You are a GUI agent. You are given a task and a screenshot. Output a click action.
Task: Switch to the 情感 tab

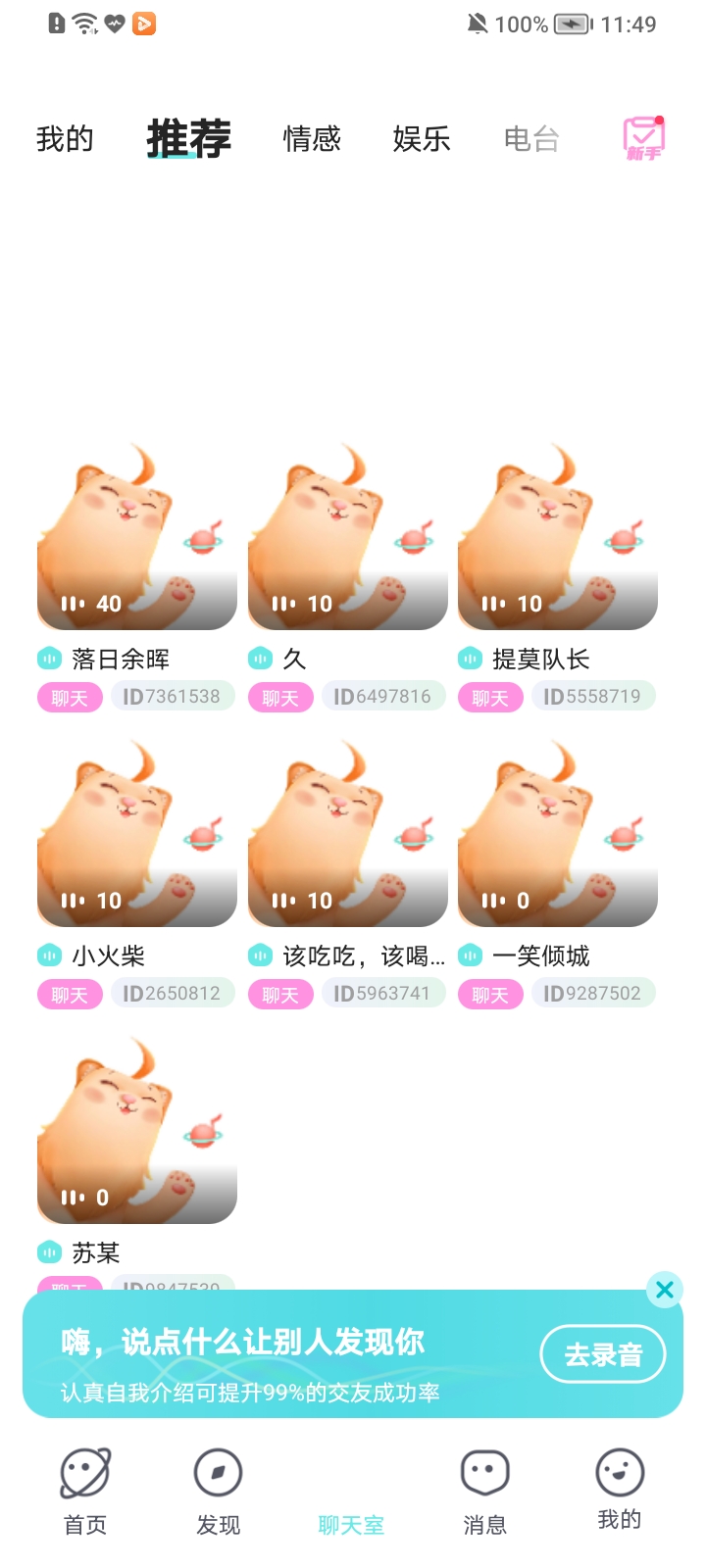tap(312, 139)
